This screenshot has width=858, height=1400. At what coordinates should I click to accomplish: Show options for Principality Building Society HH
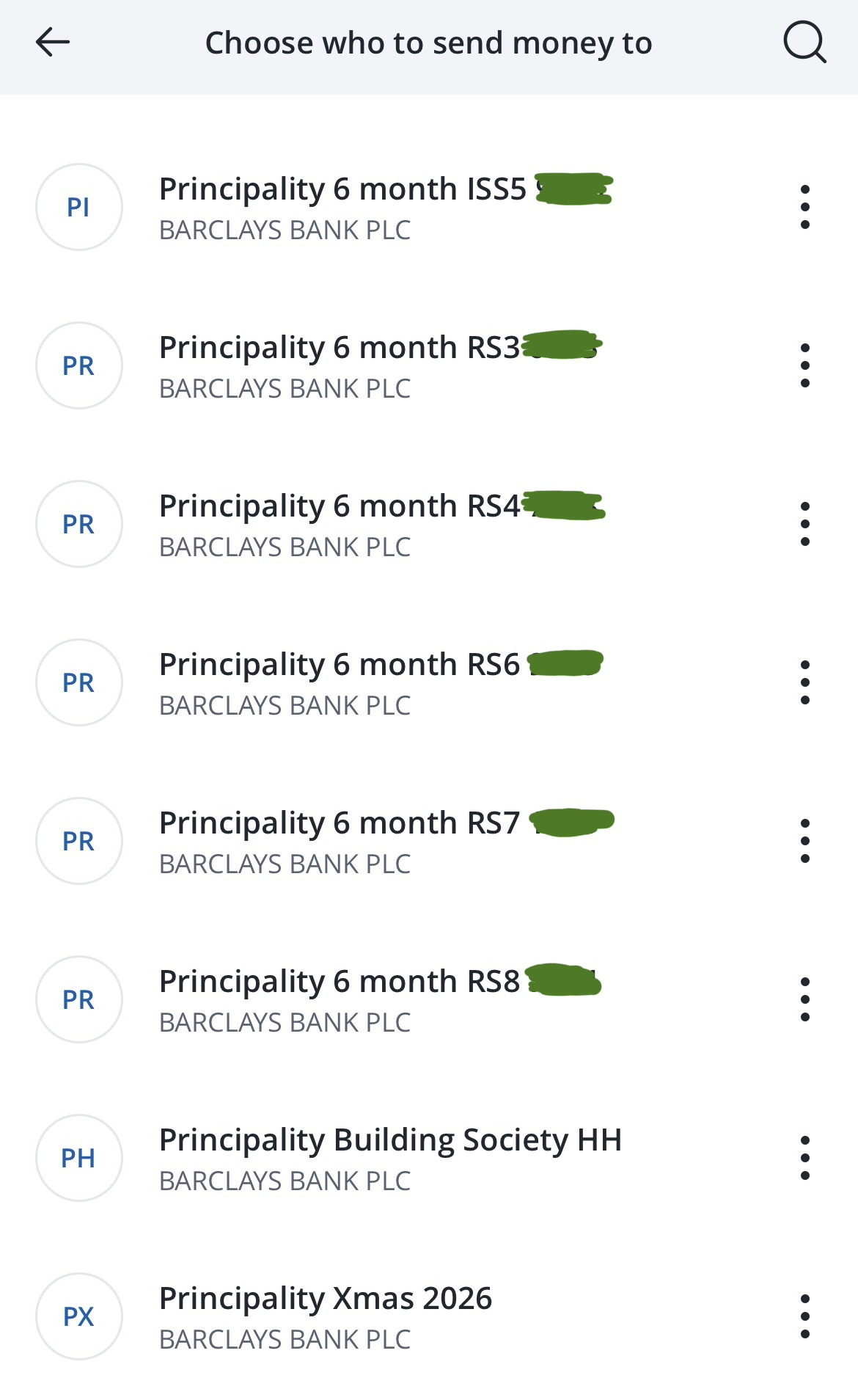click(804, 1158)
